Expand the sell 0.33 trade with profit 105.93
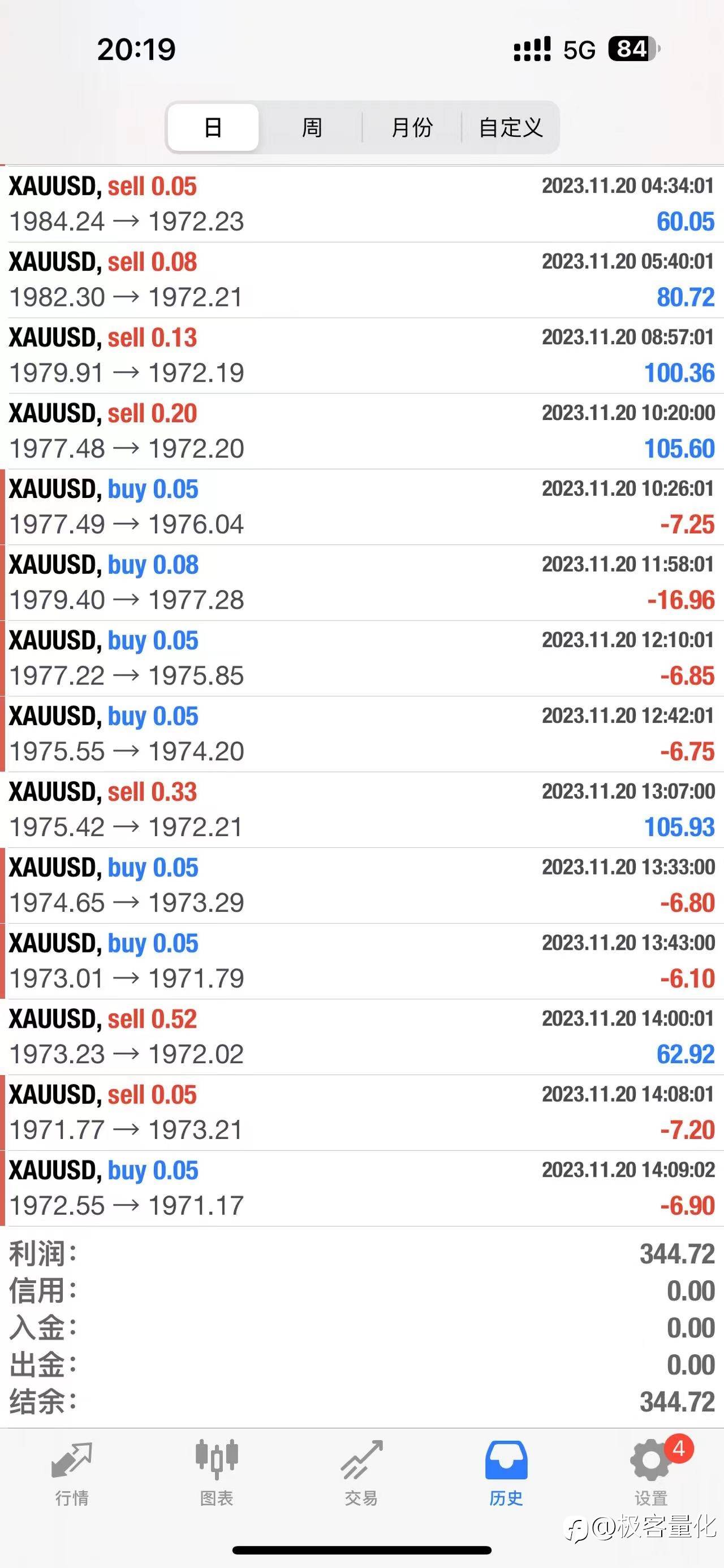Image resolution: width=724 pixels, height=1568 pixels. [361, 809]
